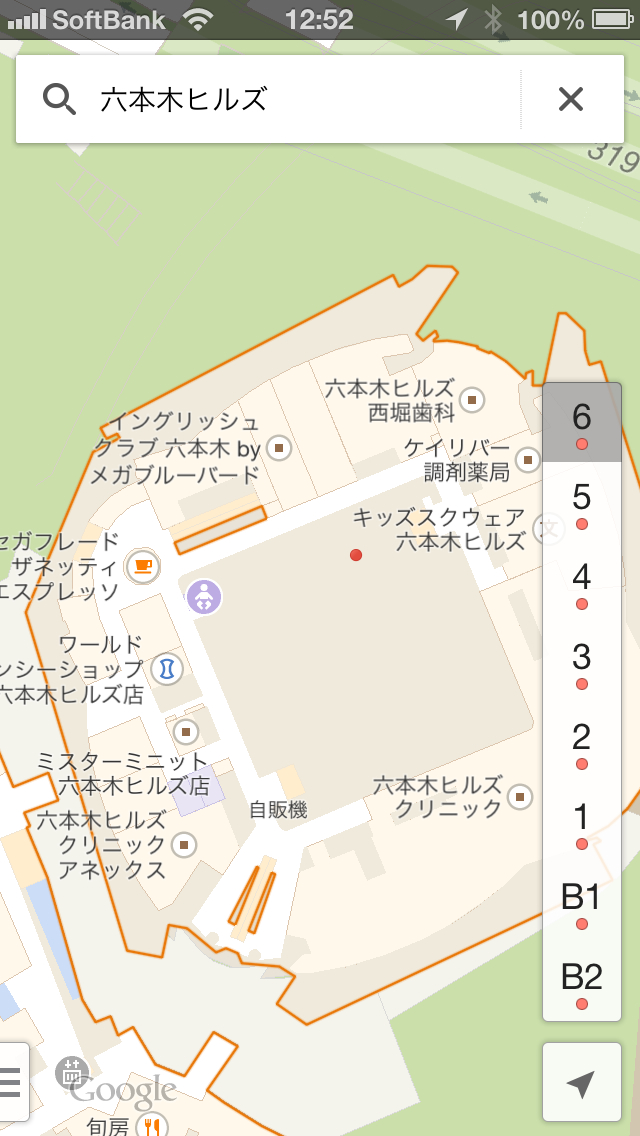Select floor 1
Image resolution: width=640 pixels, height=1136 pixels.
pyautogui.click(x=582, y=823)
